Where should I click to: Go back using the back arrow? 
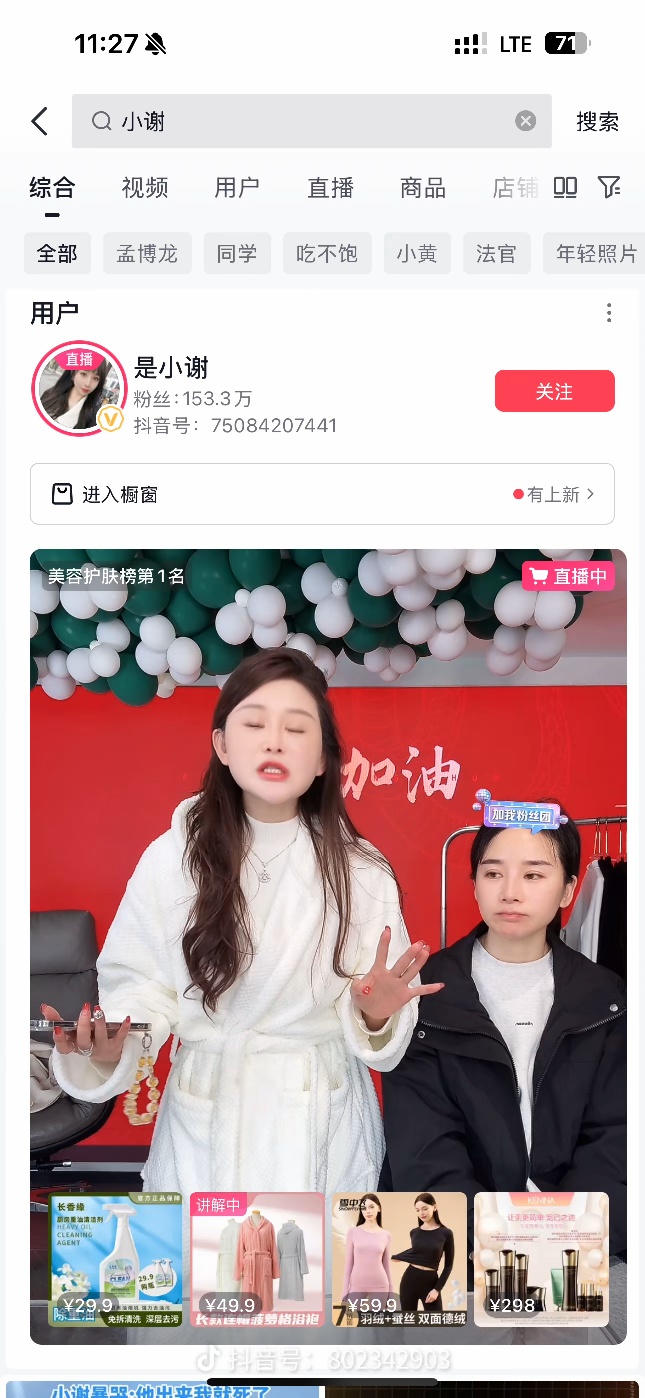click(40, 122)
